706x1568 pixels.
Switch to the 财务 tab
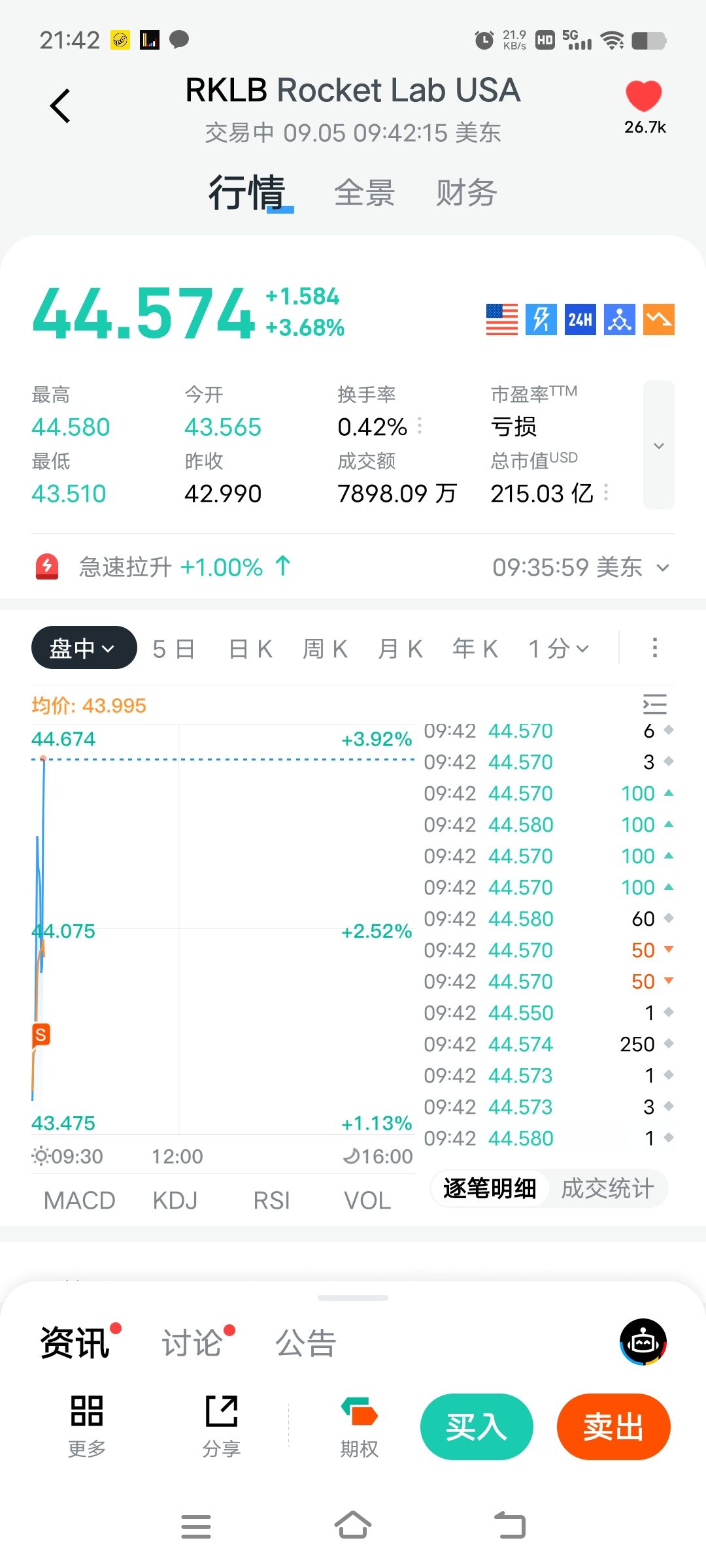(x=467, y=193)
